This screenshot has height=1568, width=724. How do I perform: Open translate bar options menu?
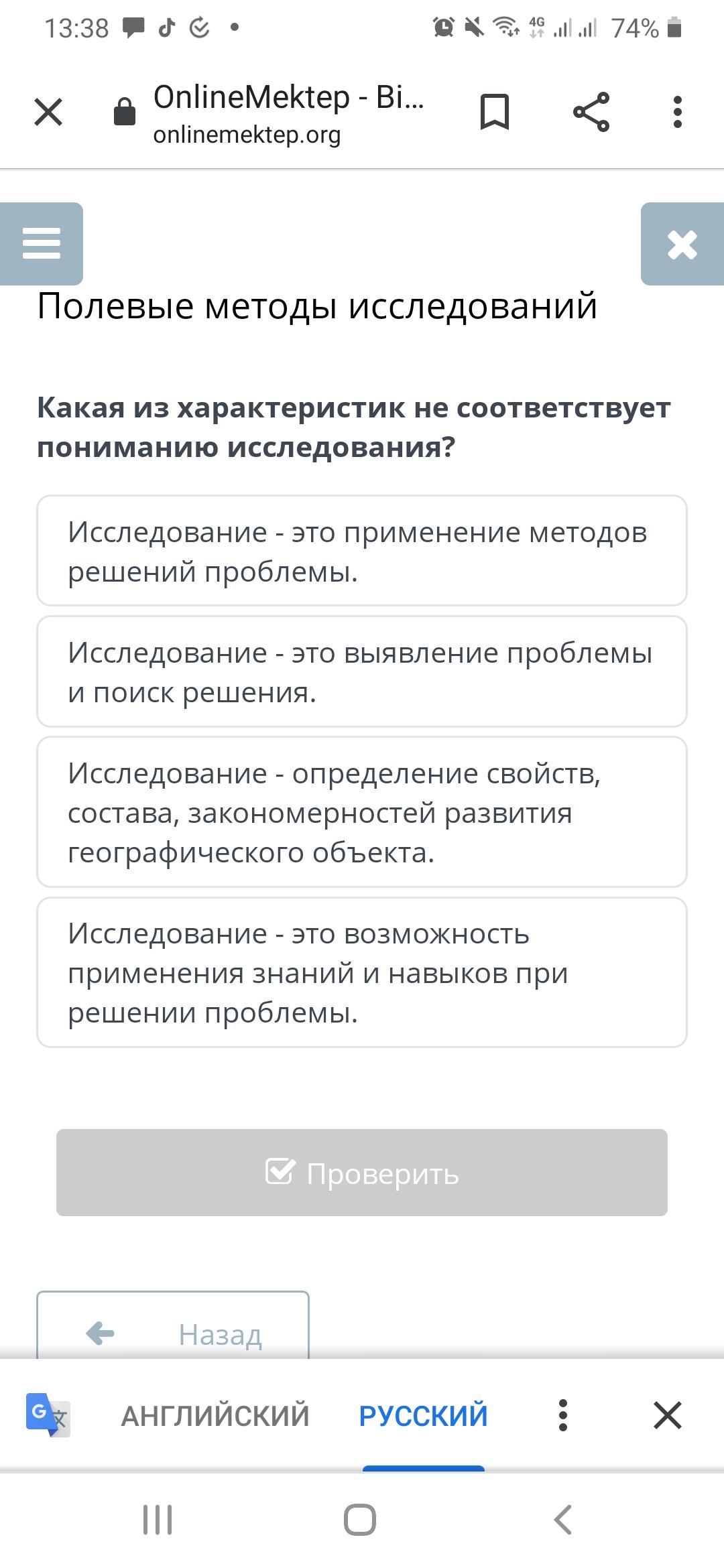(x=563, y=1415)
